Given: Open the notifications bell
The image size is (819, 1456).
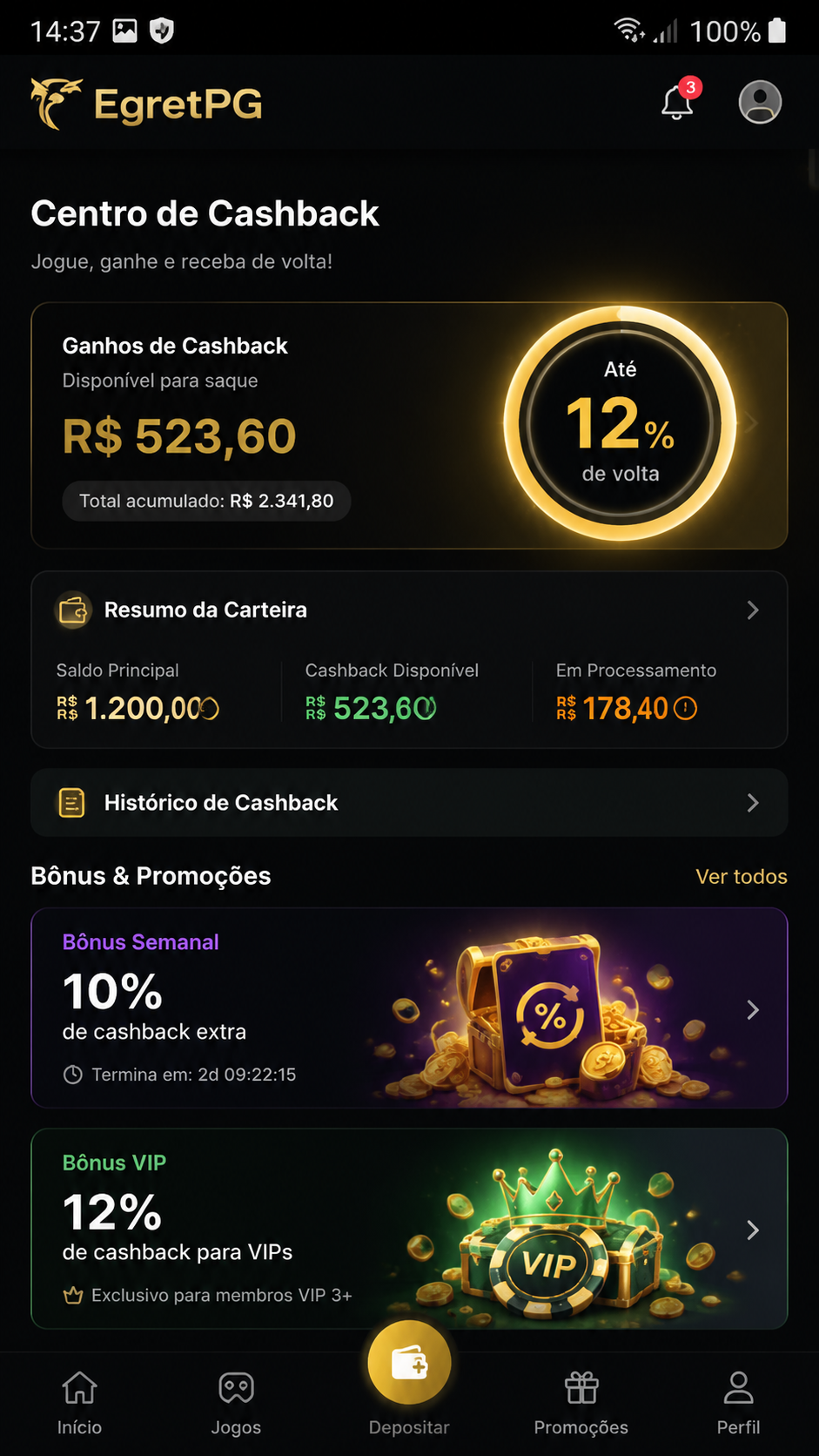Looking at the screenshot, I should 677,103.
